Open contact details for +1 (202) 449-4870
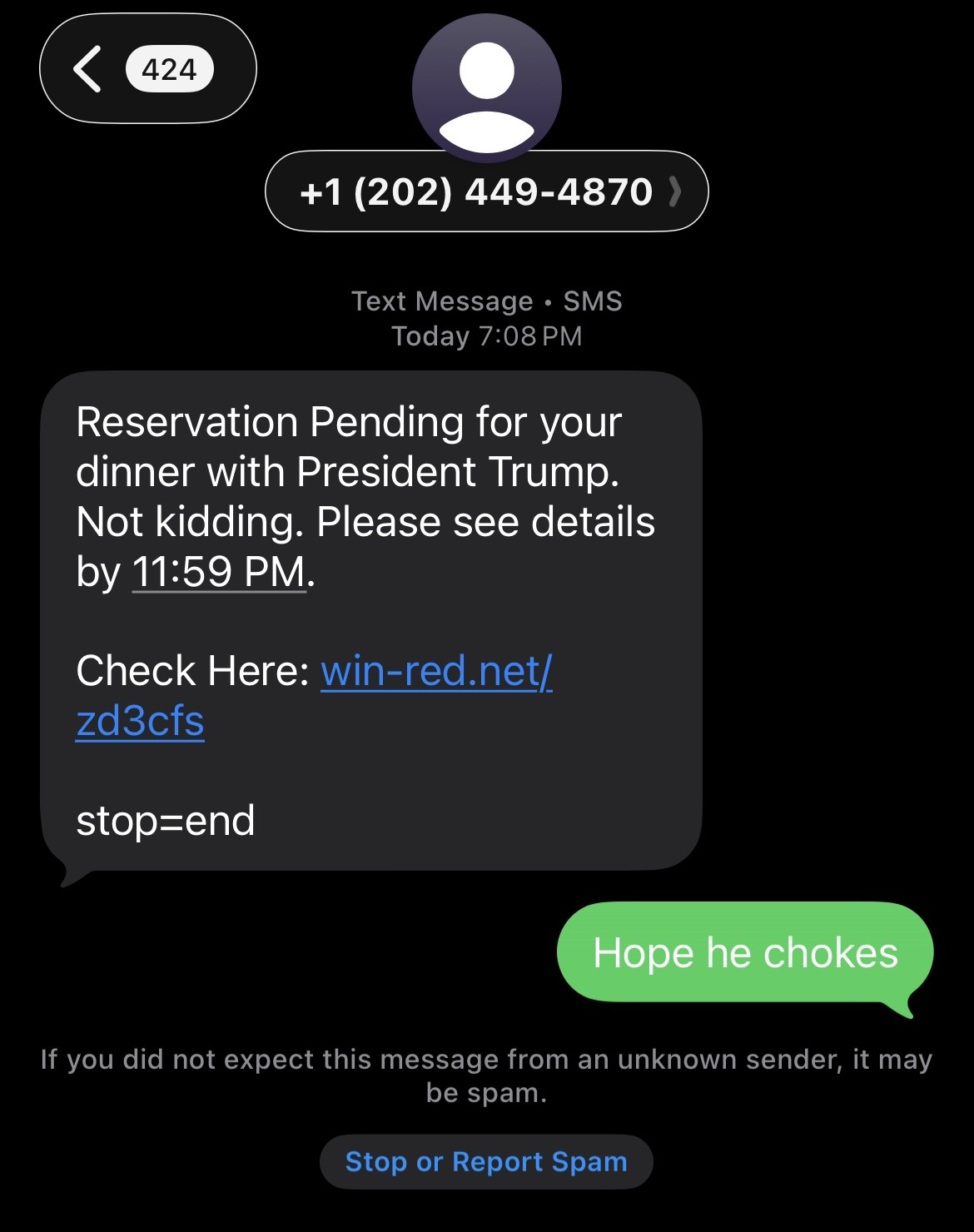The width and height of the screenshot is (974, 1232). pos(486,191)
